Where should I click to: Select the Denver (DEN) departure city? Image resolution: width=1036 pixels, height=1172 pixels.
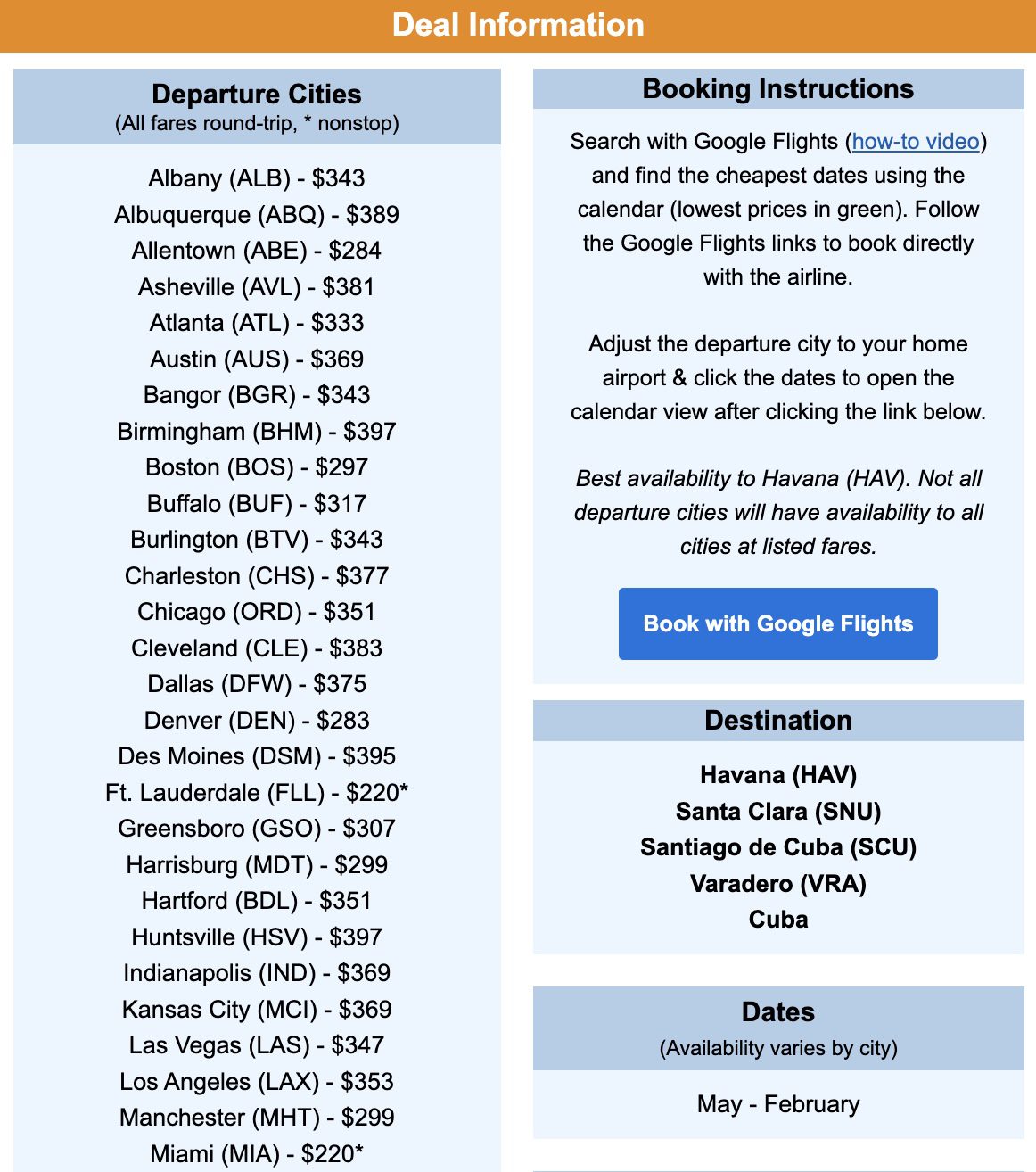pos(257,720)
